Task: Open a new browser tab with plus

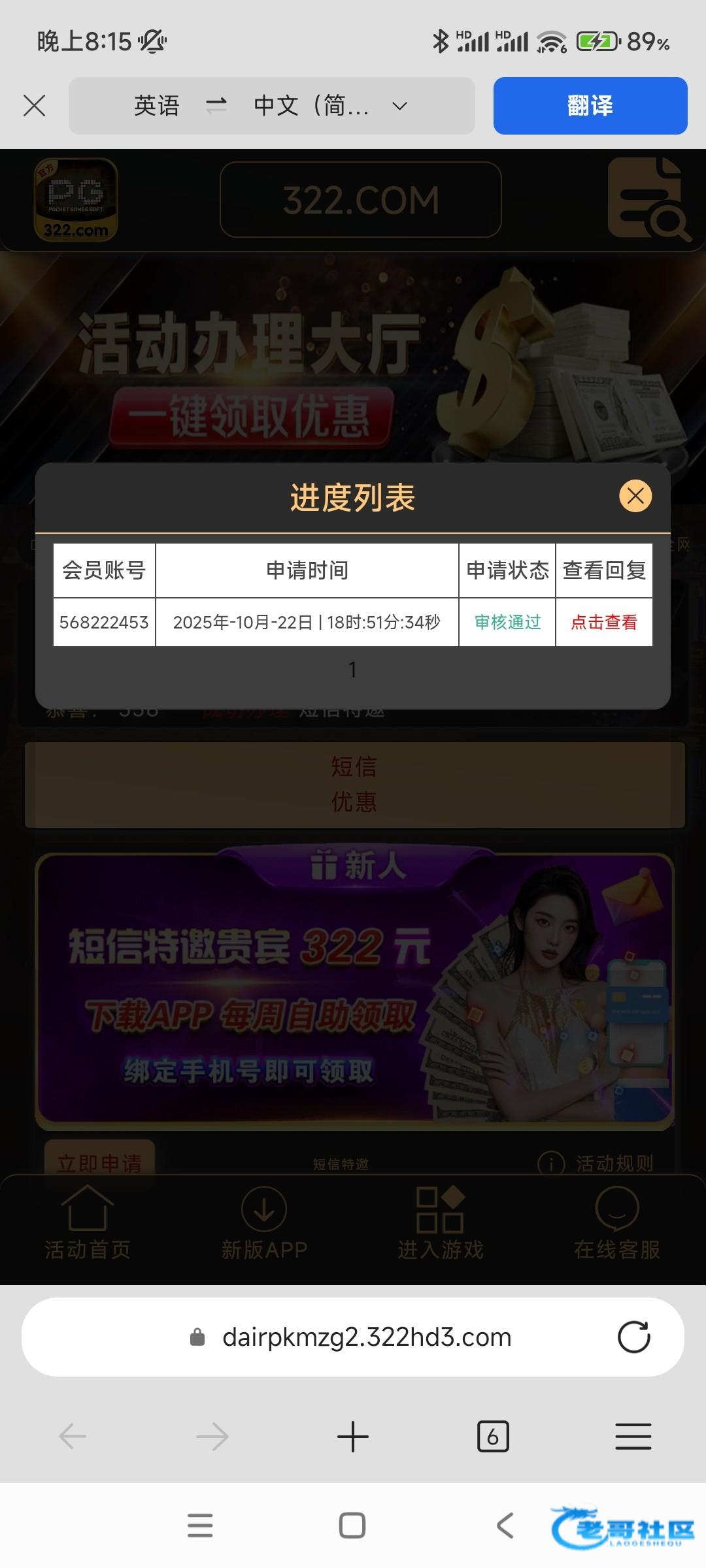Action: [x=353, y=1437]
